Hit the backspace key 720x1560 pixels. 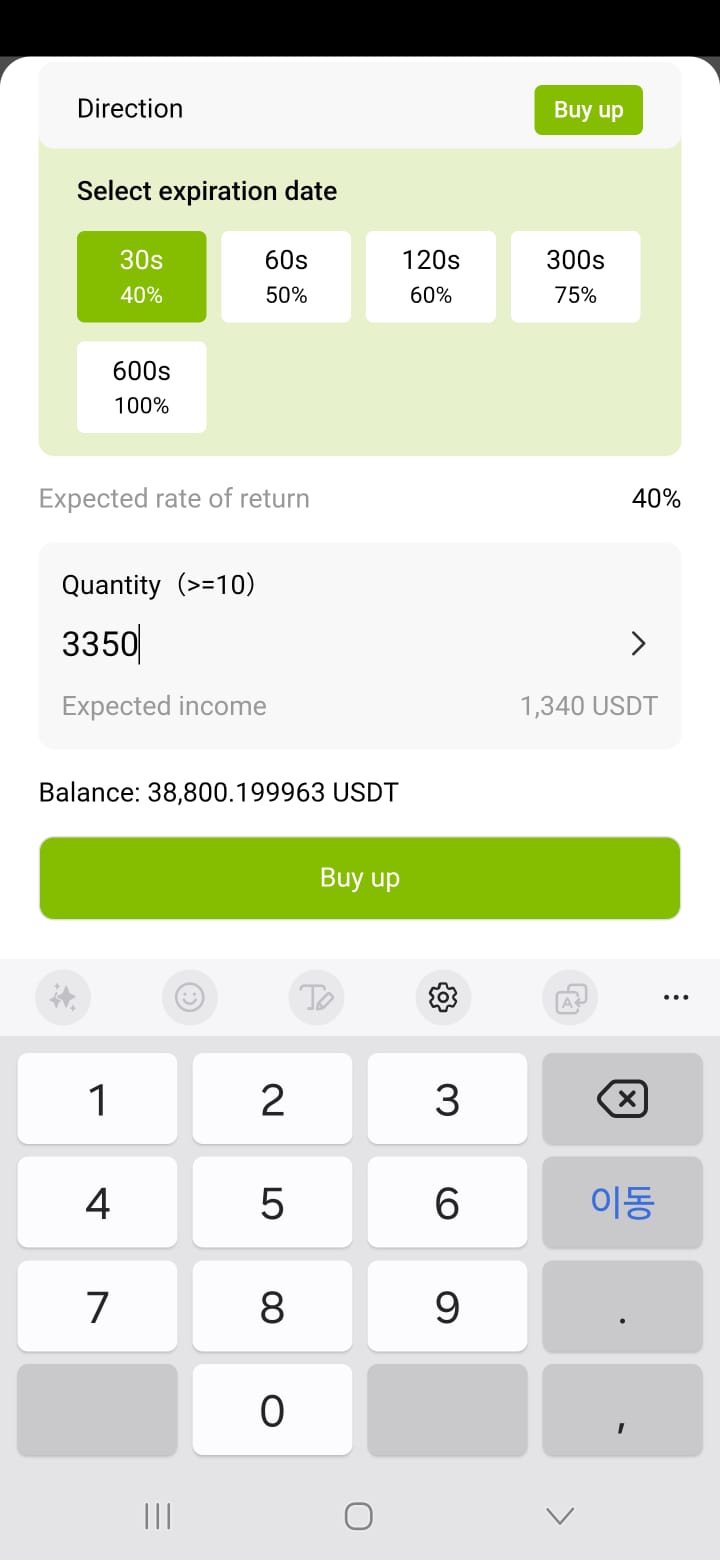click(x=622, y=1099)
